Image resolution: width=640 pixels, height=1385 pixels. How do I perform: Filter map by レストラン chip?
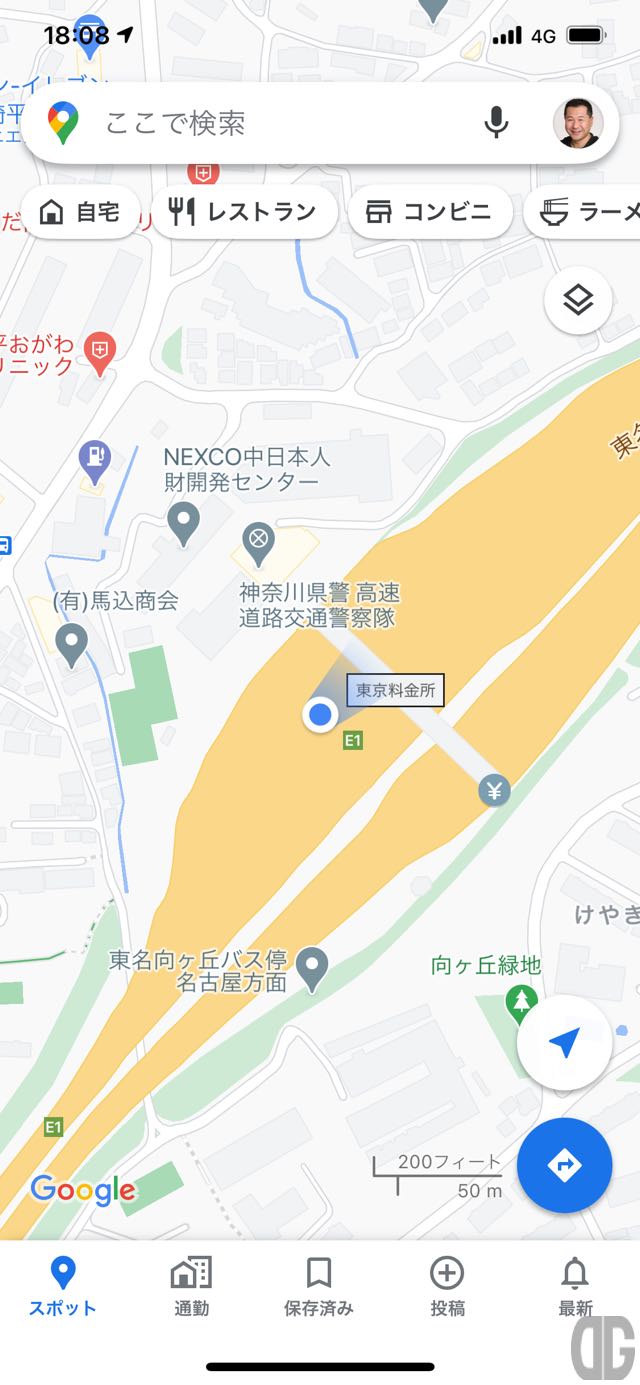(243, 212)
